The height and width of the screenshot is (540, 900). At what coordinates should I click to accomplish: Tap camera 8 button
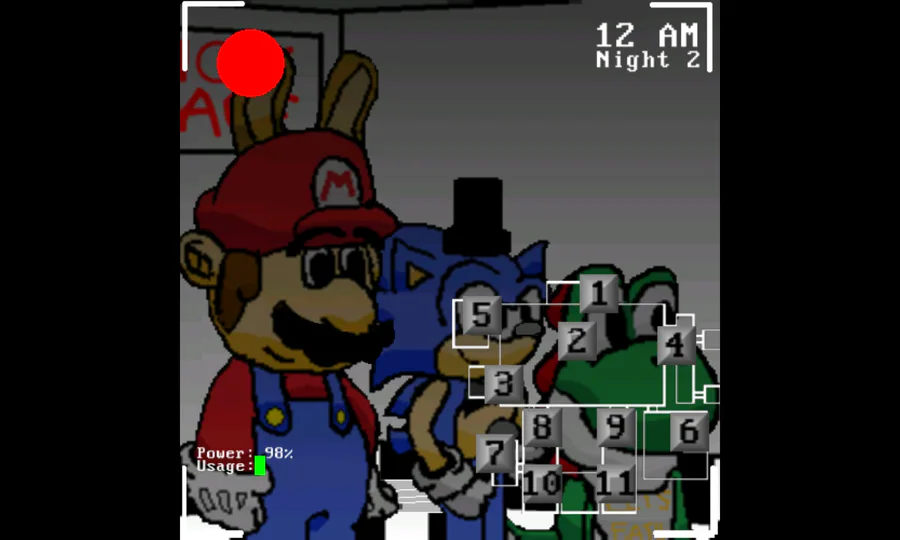tap(542, 427)
